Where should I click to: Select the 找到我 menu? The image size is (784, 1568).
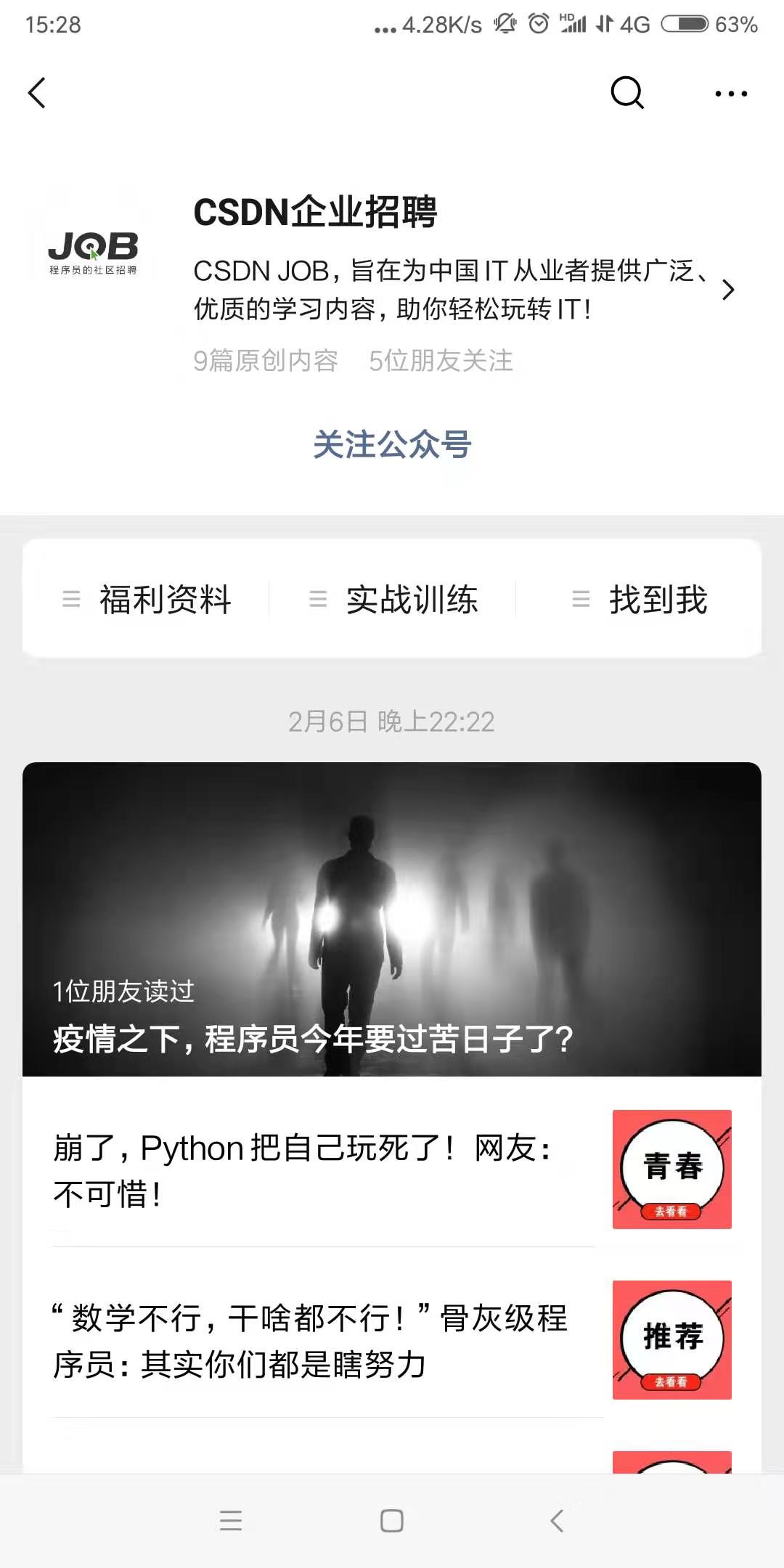(640, 600)
